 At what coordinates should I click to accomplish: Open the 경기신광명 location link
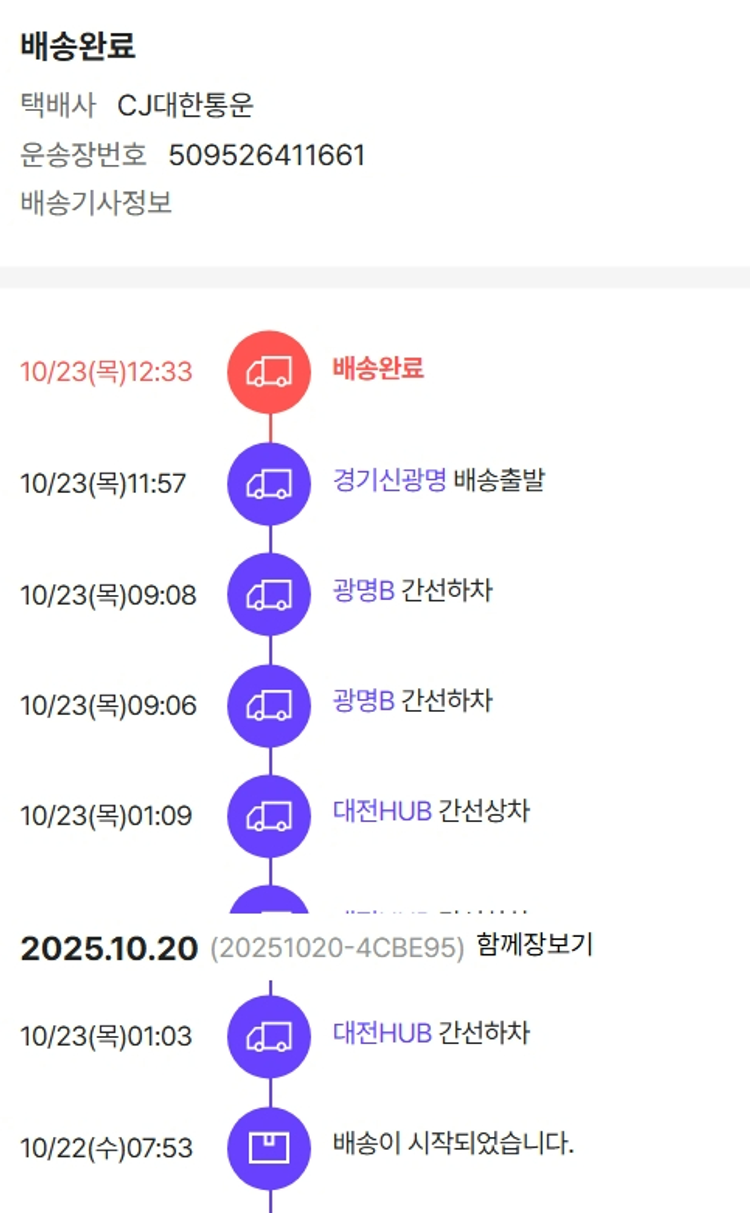point(389,480)
